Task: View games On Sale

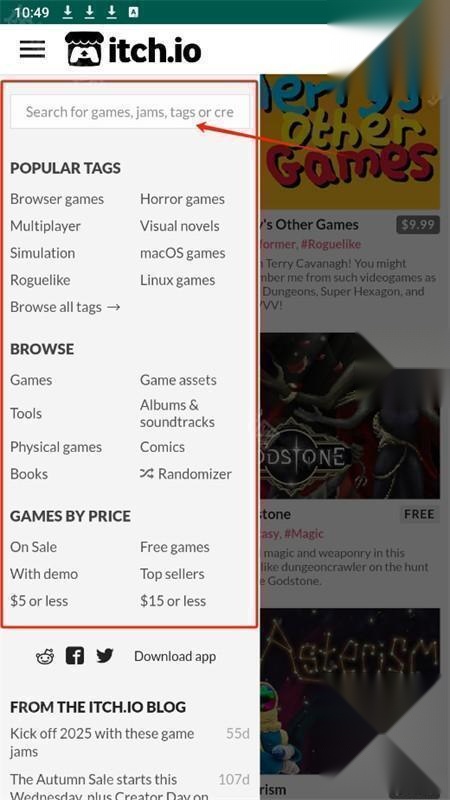Action: click(34, 547)
